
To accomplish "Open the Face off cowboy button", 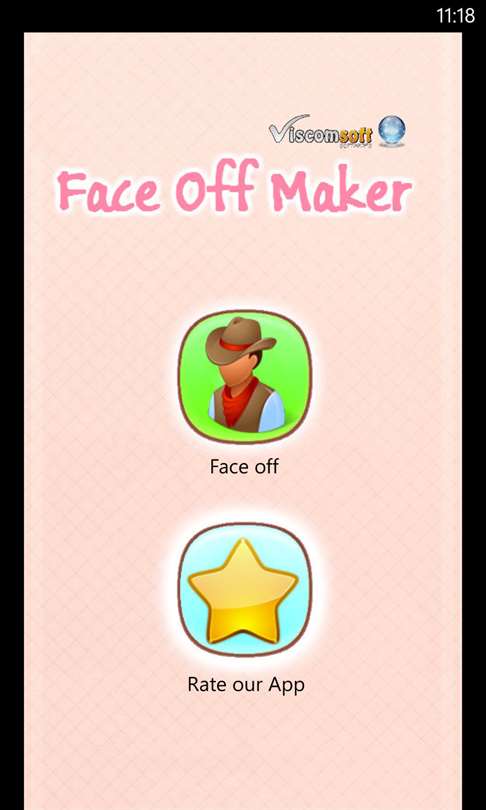I will click(245, 377).
